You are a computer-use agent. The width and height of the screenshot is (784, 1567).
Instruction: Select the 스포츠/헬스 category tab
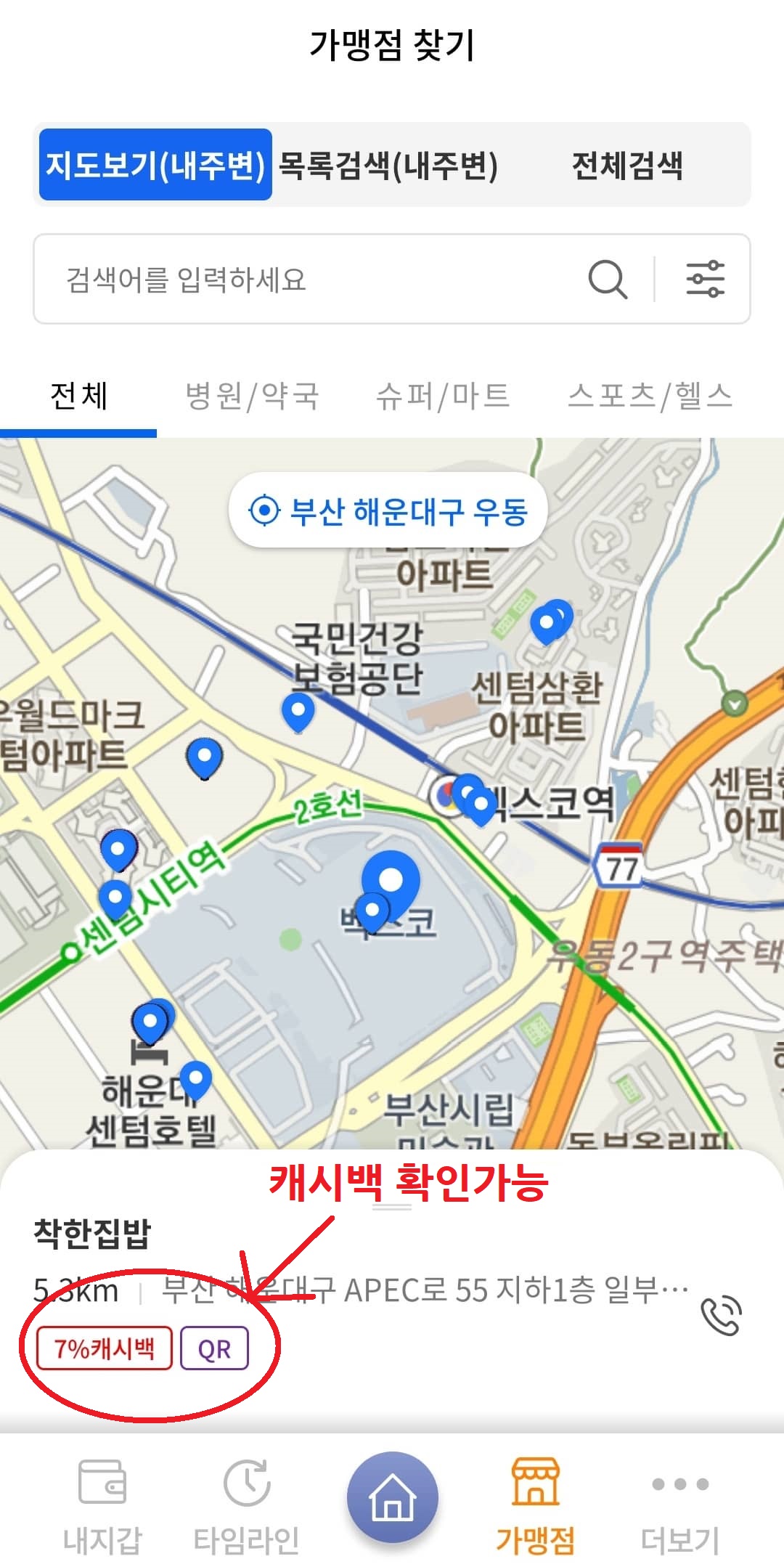pos(650,396)
